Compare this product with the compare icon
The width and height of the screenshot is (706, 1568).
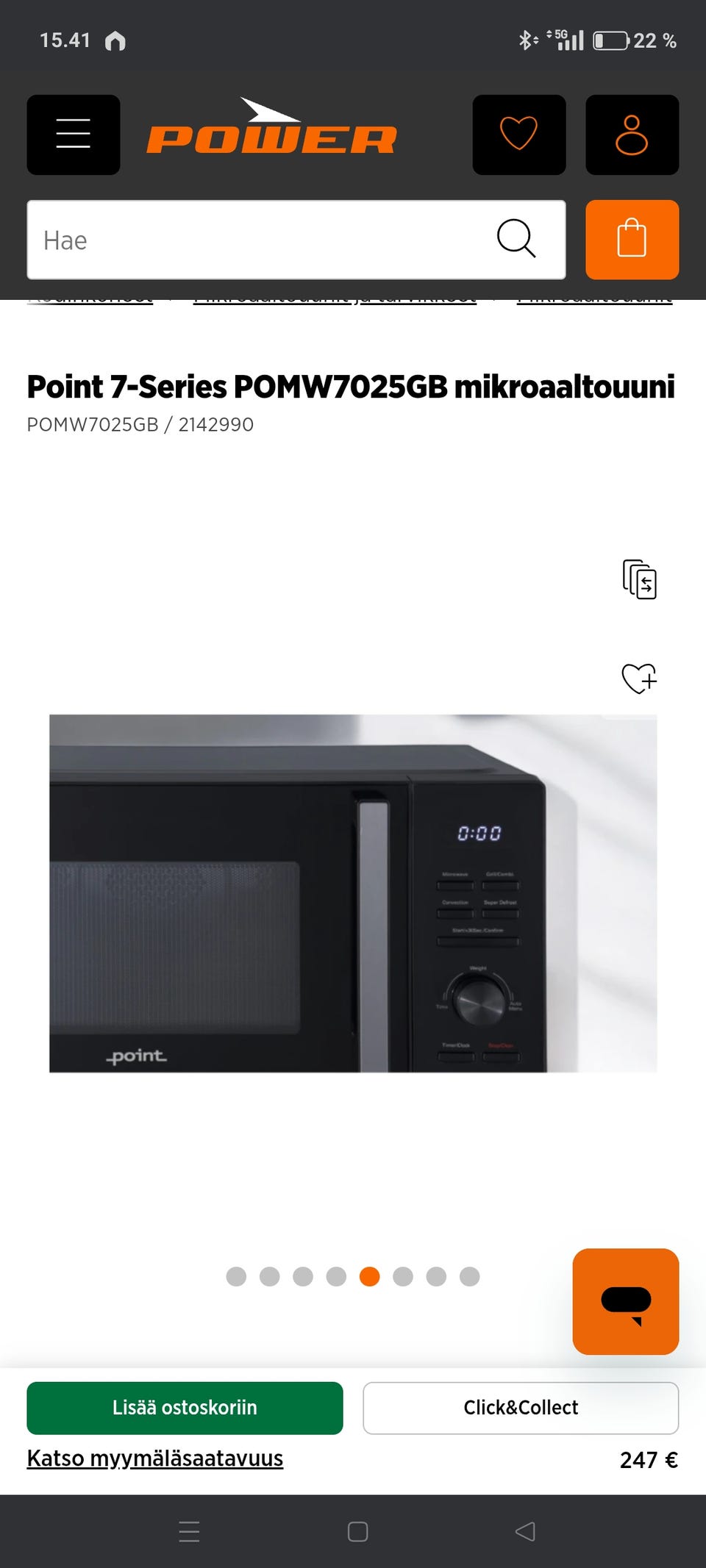click(x=640, y=579)
